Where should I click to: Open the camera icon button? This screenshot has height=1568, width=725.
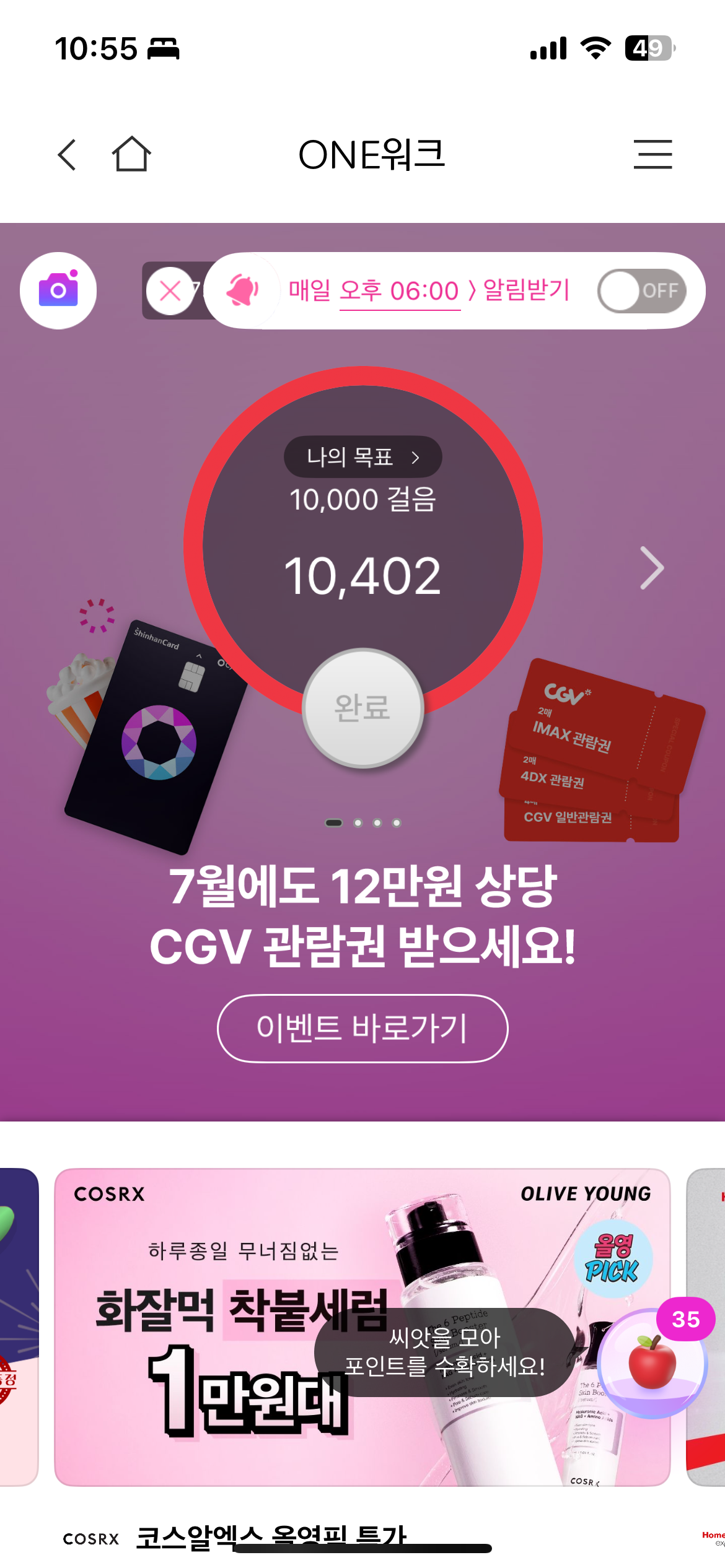tap(58, 290)
